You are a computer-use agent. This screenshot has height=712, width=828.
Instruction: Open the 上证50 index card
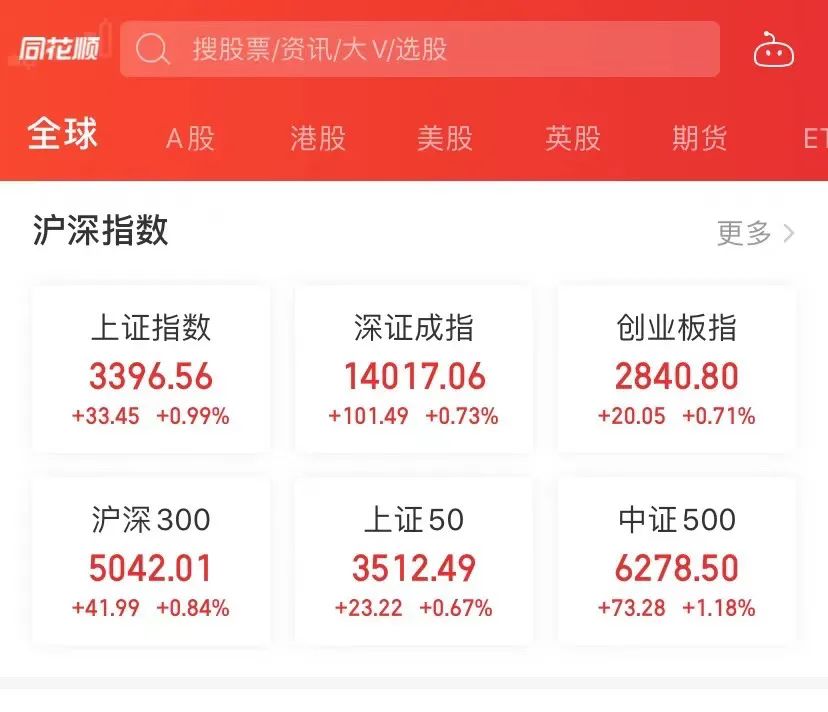[414, 562]
